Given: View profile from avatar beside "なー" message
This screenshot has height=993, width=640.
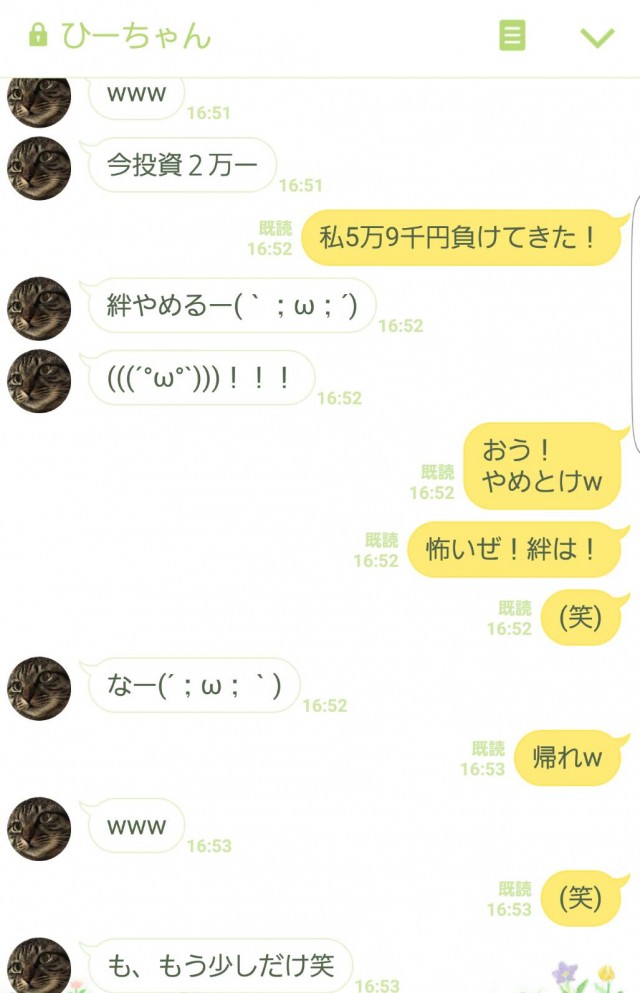Looking at the screenshot, I should tap(39, 688).
